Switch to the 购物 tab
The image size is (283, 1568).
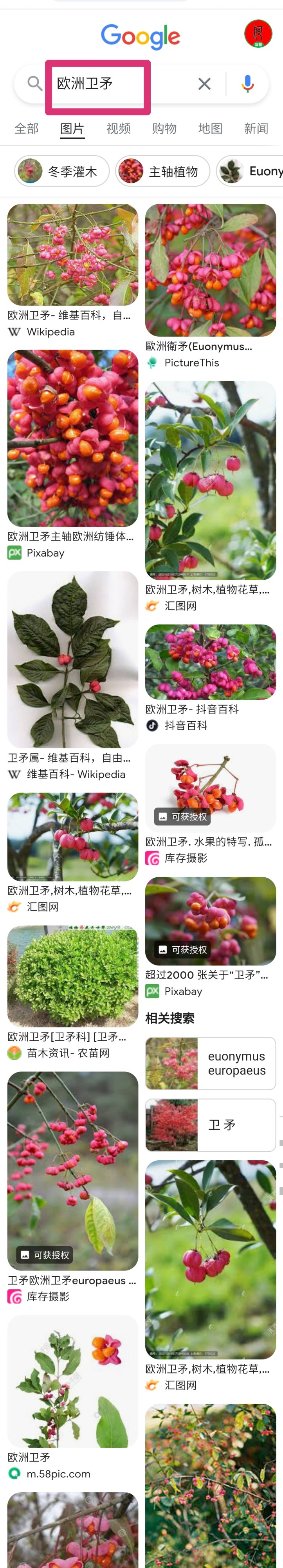[164, 129]
